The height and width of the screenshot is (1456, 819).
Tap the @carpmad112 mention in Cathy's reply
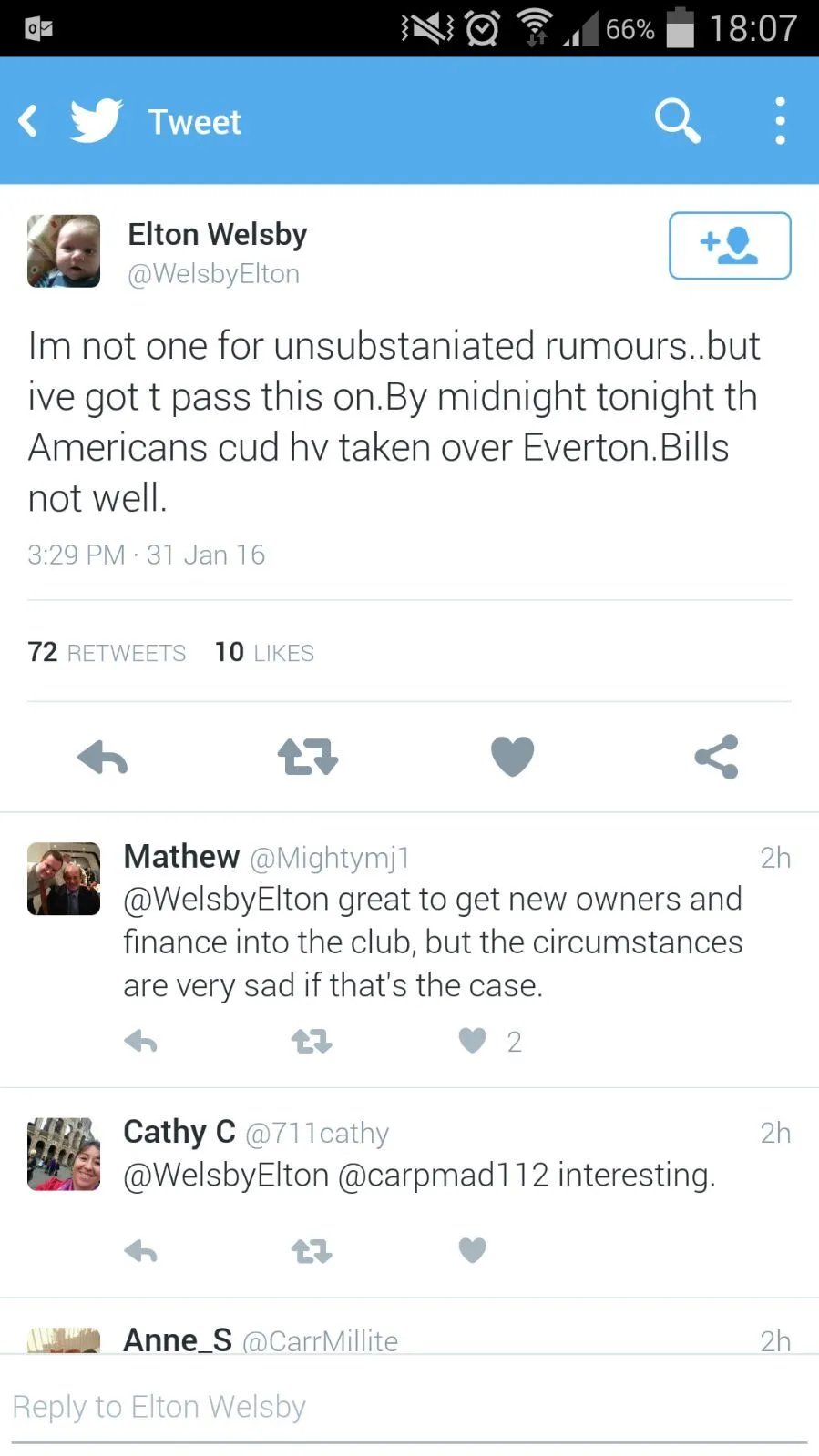443,1176
